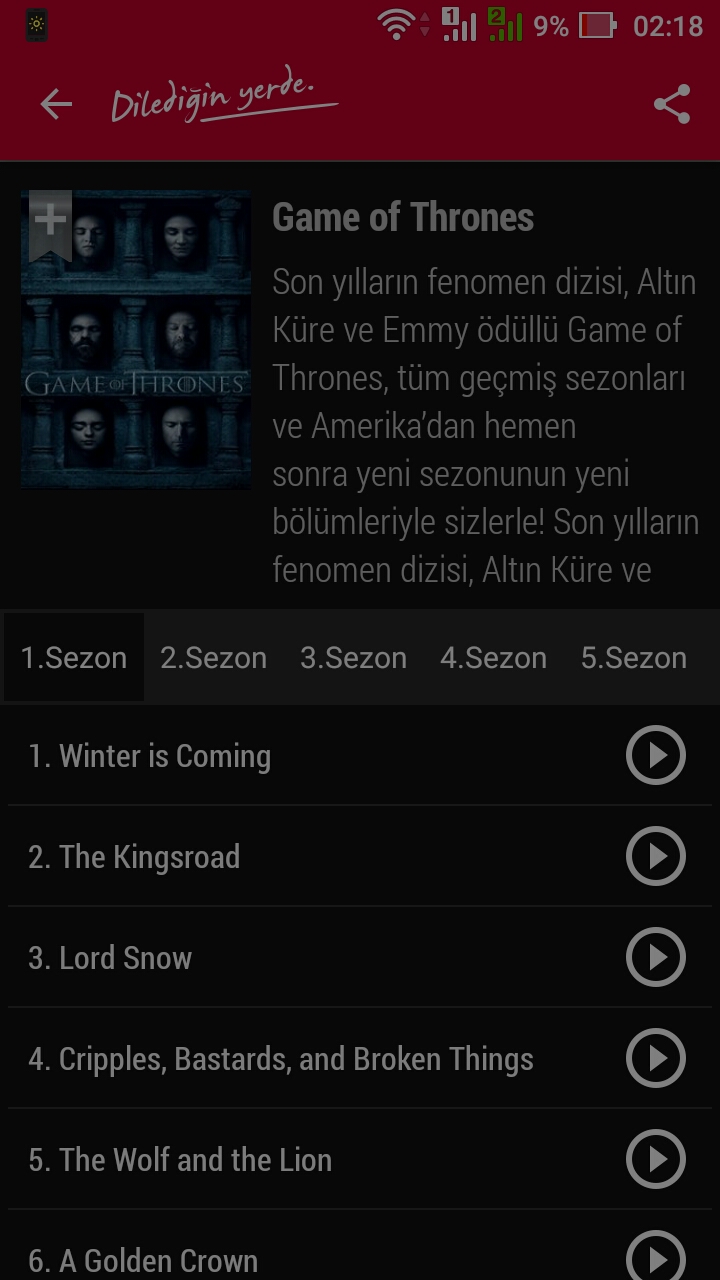Open the Game of Thrones title heading
The width and height of the screenshot is (720, 1280).
point(403,217)
